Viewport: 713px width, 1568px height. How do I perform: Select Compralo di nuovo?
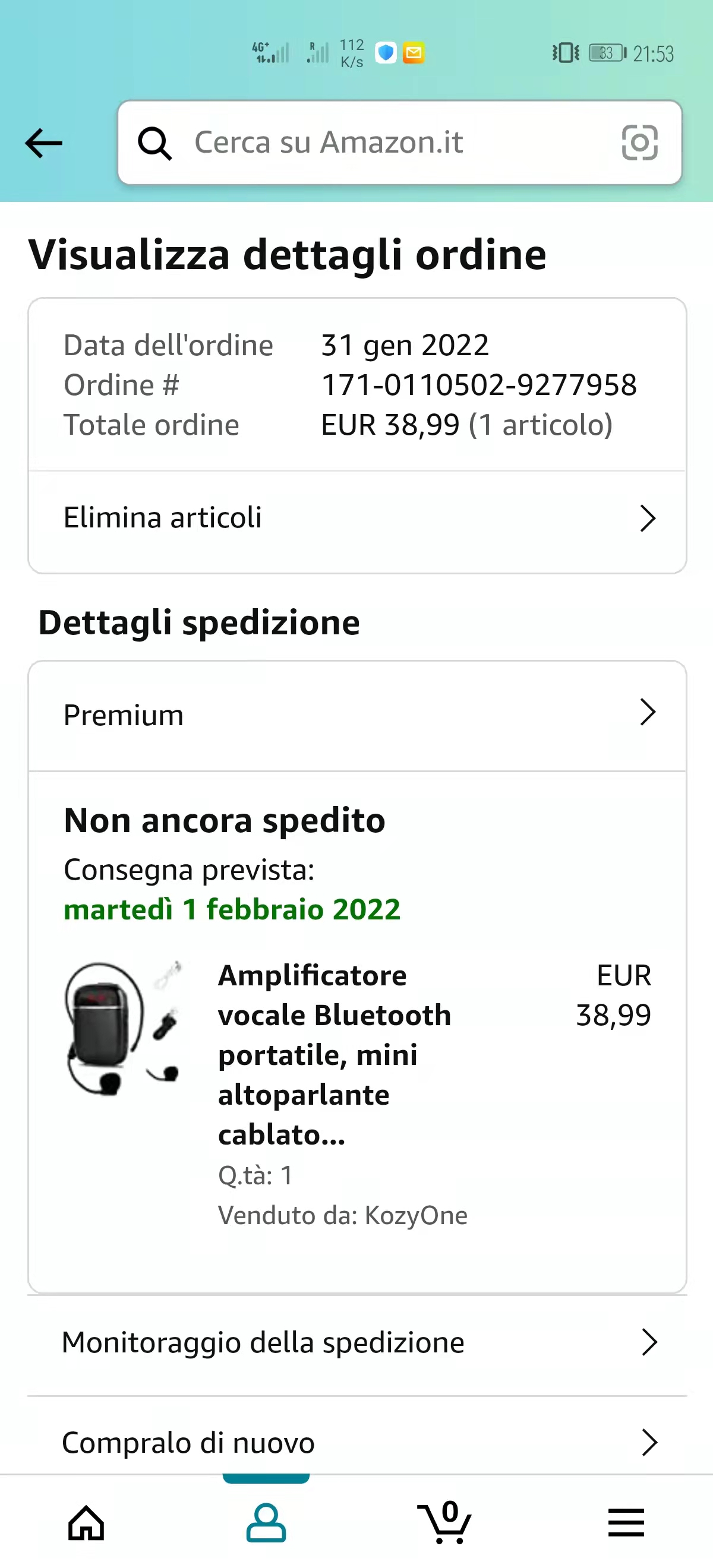coord(357,1443)
